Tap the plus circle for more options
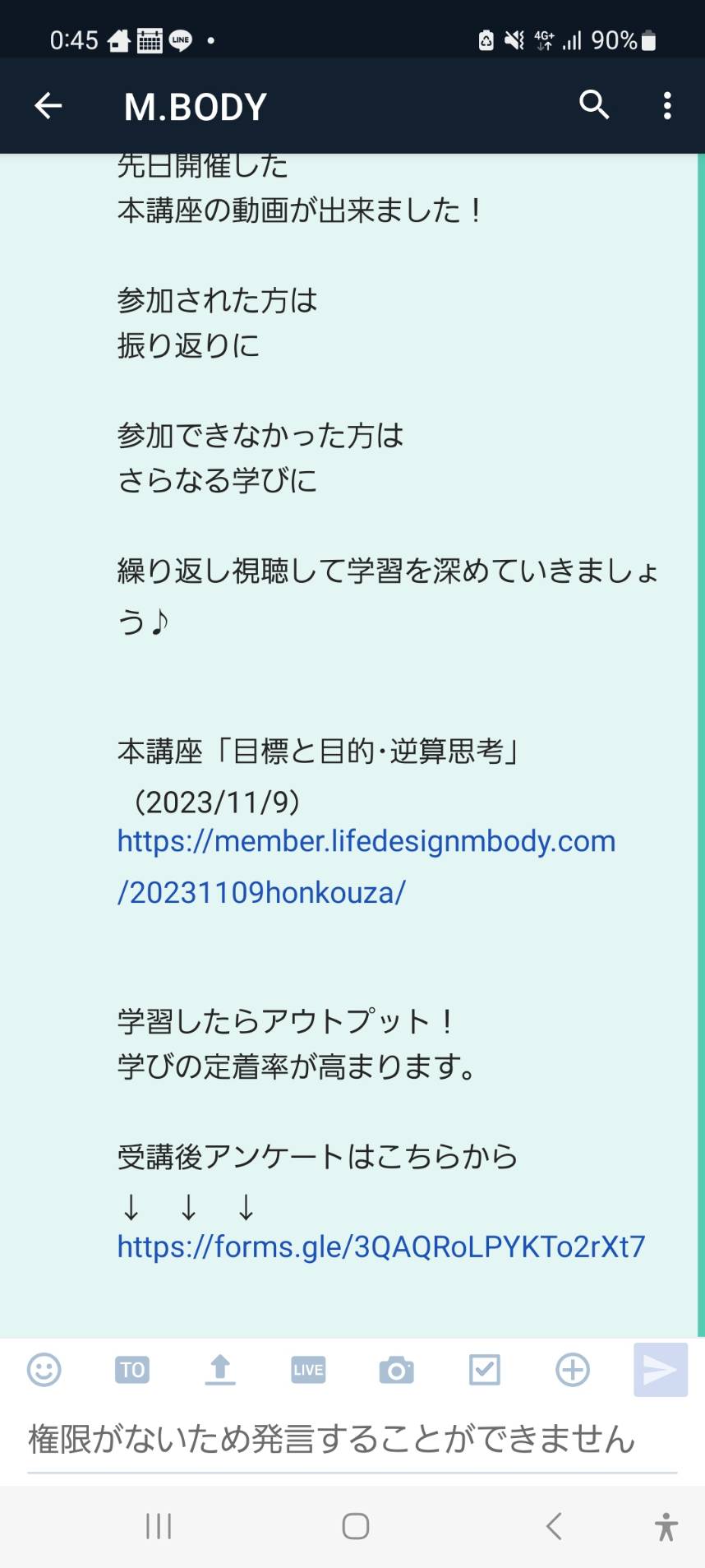The height and width of the screenshot is (1568, 705). (x=573, y=1370)
